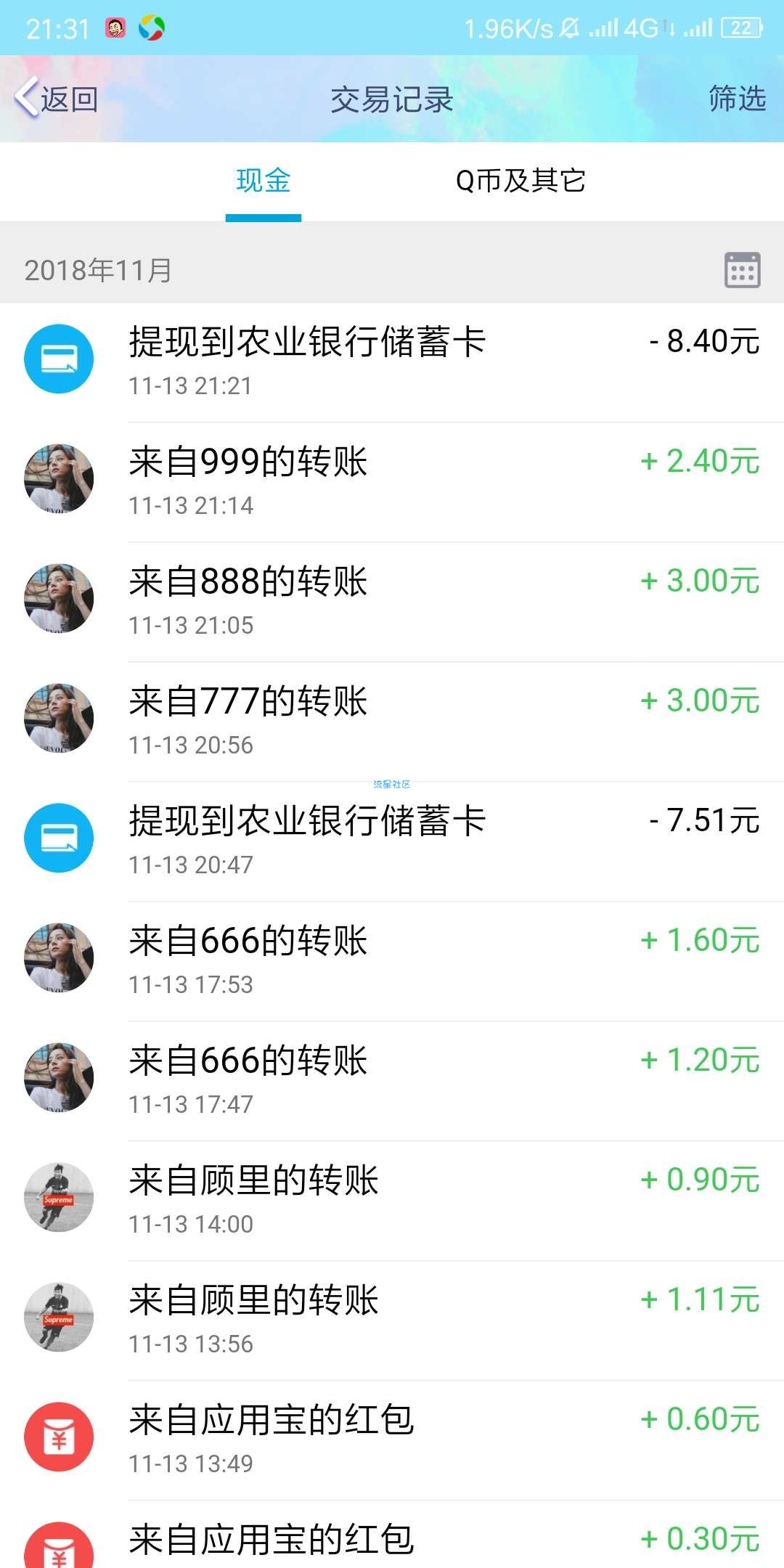Switch to the Q币及其它 tab
The width and height of the screenshot is (784, 1568).
(x=520, y=181)
